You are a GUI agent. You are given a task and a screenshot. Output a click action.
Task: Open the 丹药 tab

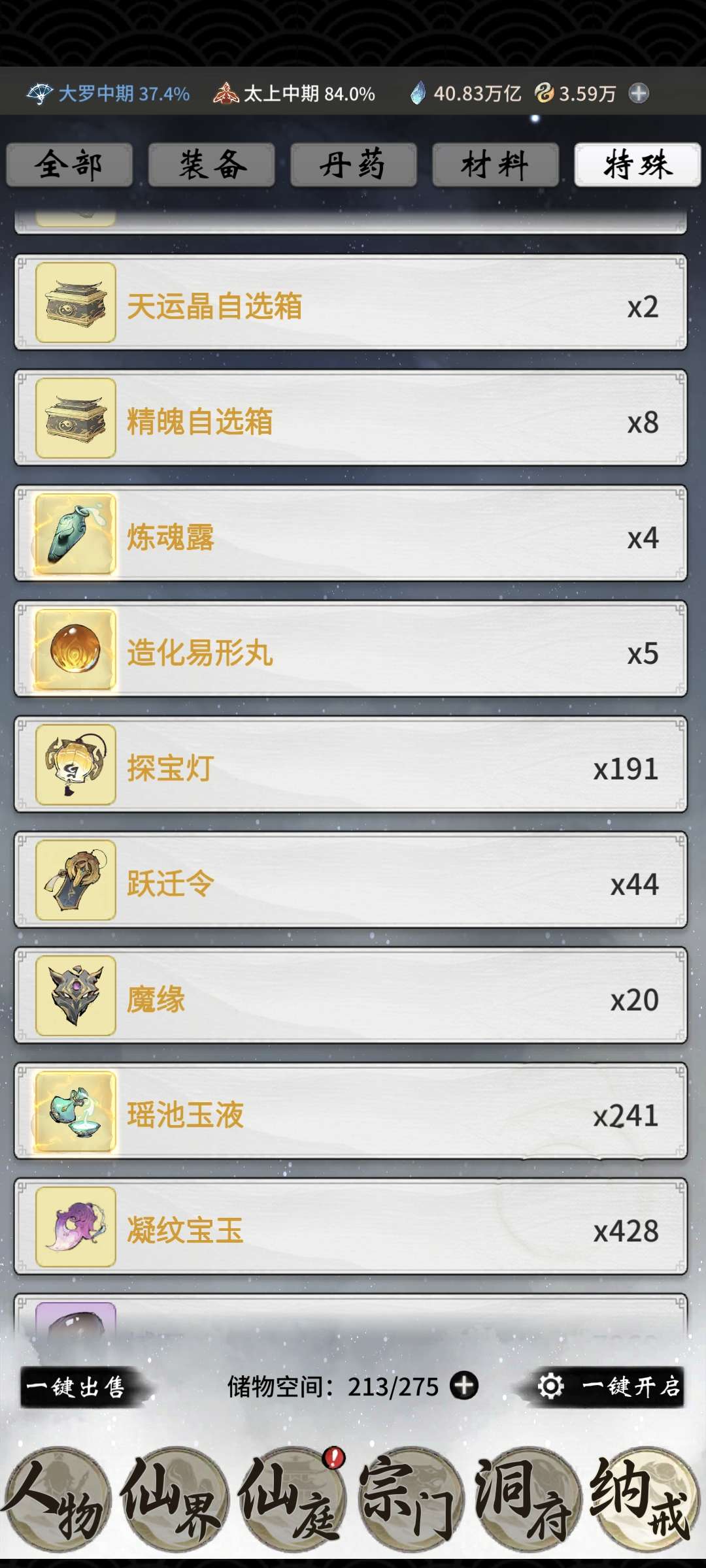[353, 165]
